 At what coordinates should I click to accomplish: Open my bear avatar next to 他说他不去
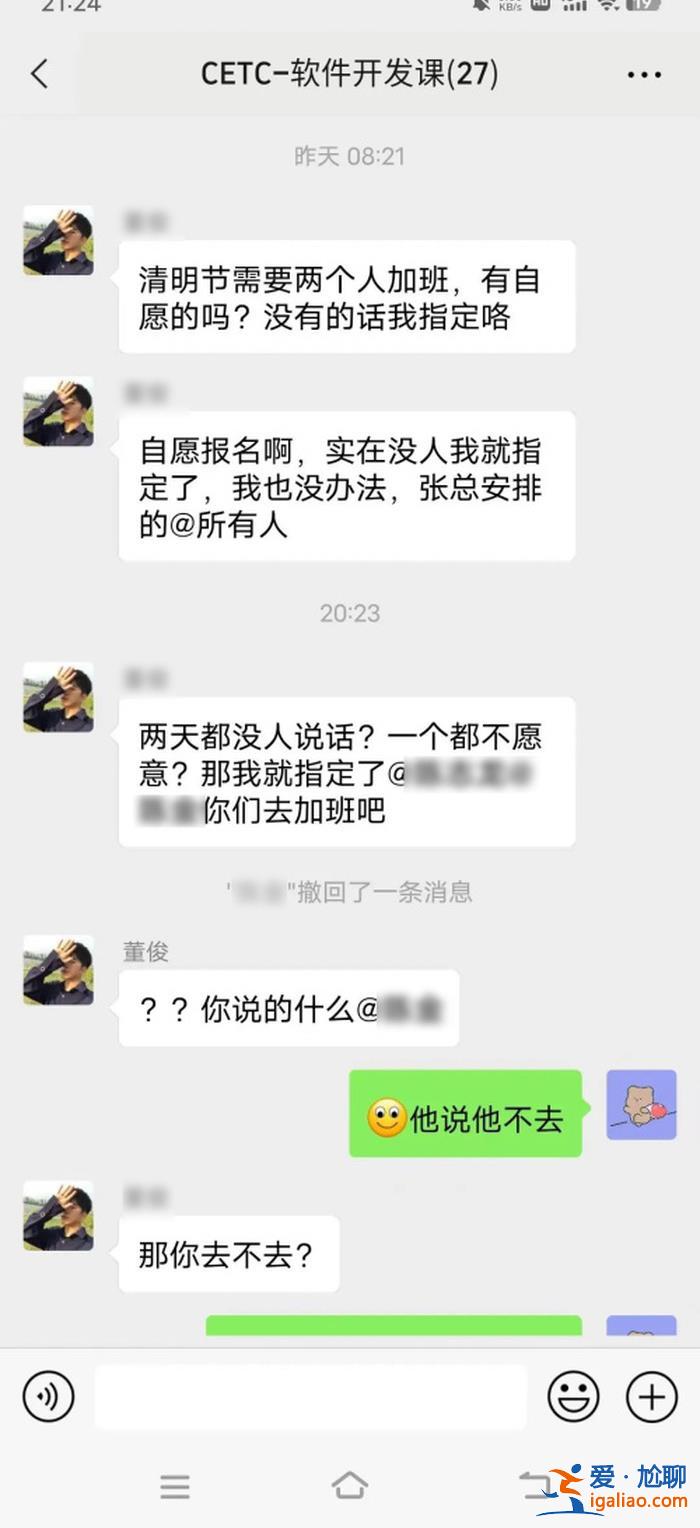click(641, 1105)
